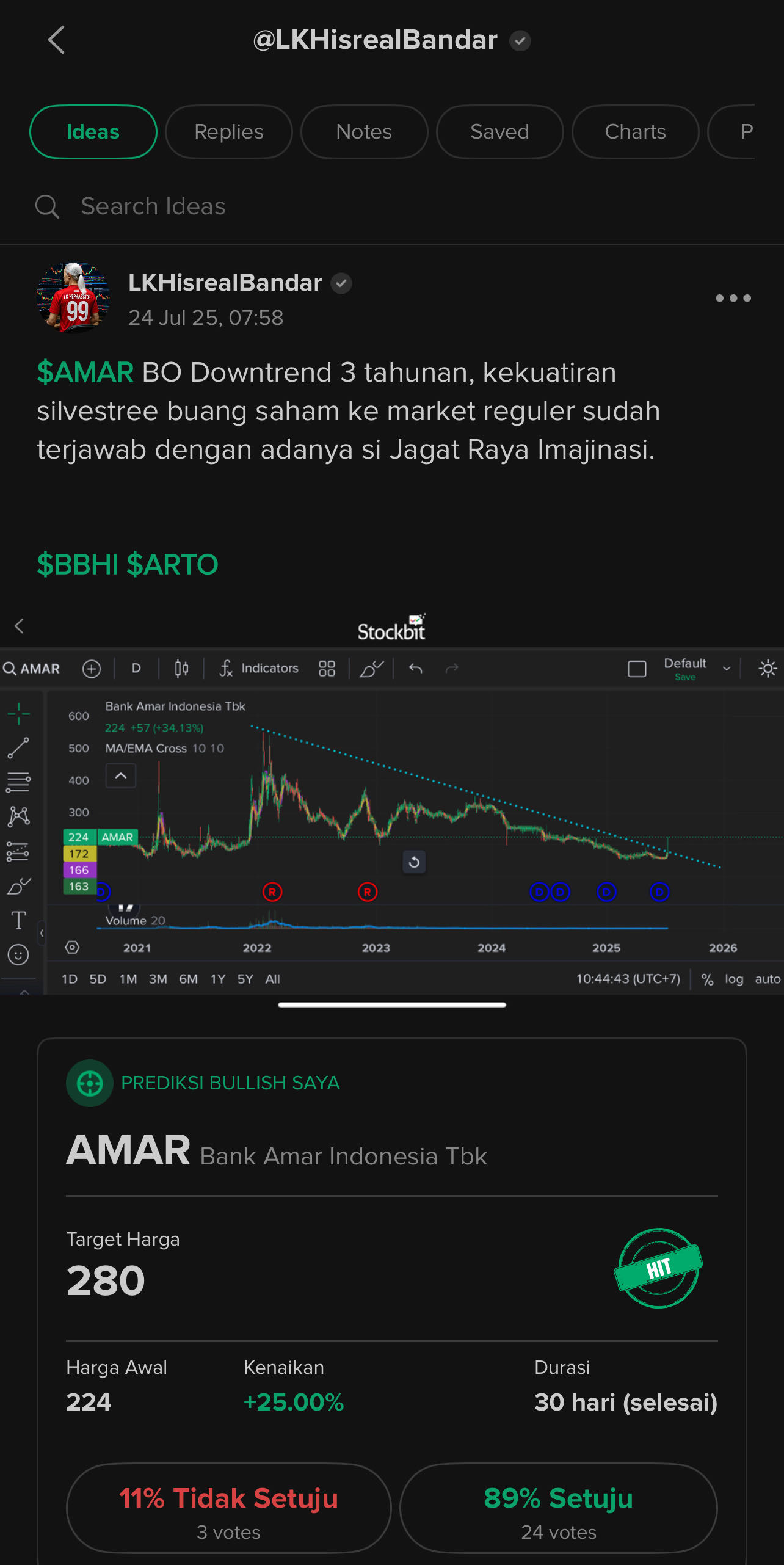
Task: Open the Saved tab
Action: point(499,132)
